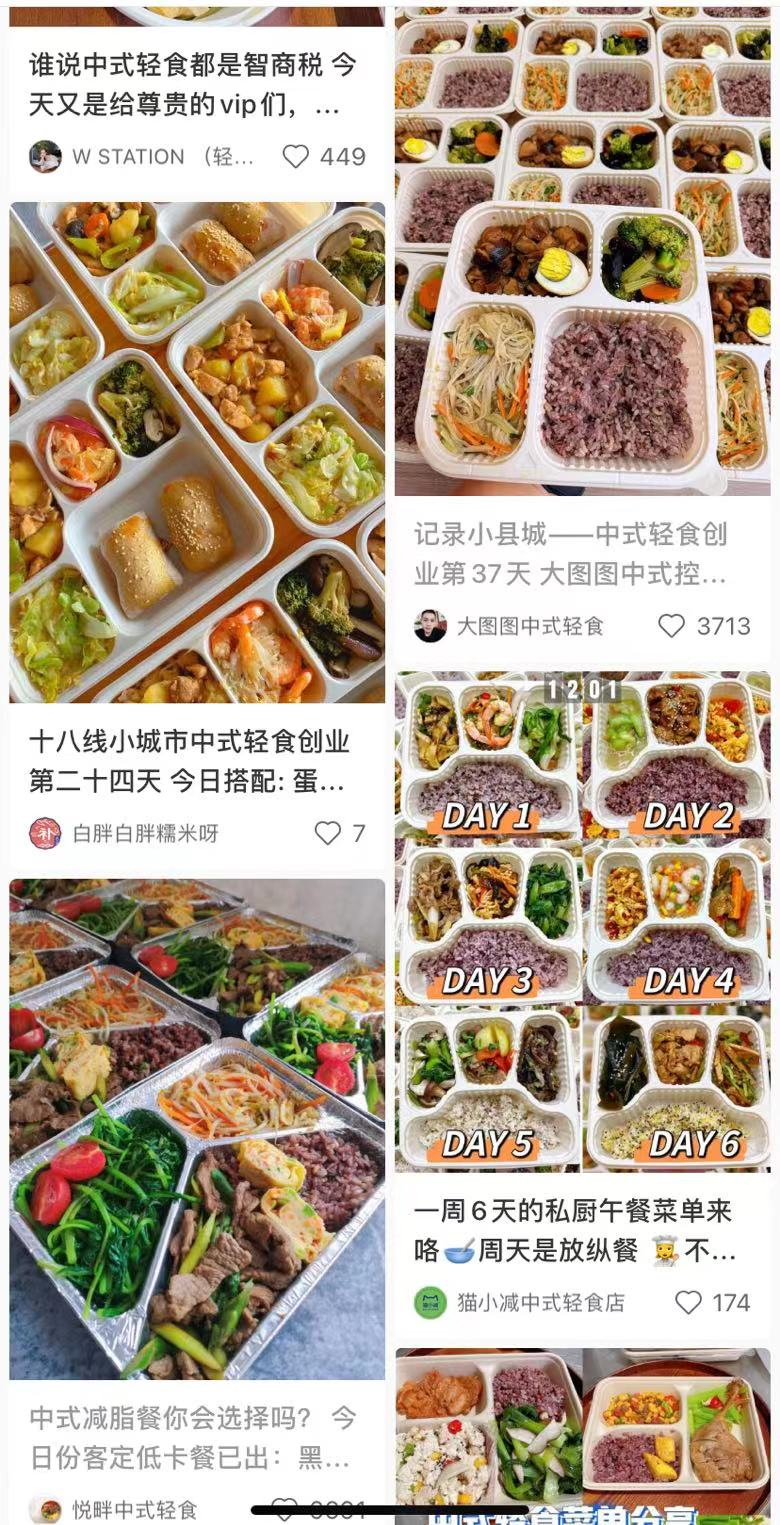The width and height of the screenshot is (780, 1525).
Task: Like the 白胖白胖糯米呀 post
Action: tap(328, 833)
